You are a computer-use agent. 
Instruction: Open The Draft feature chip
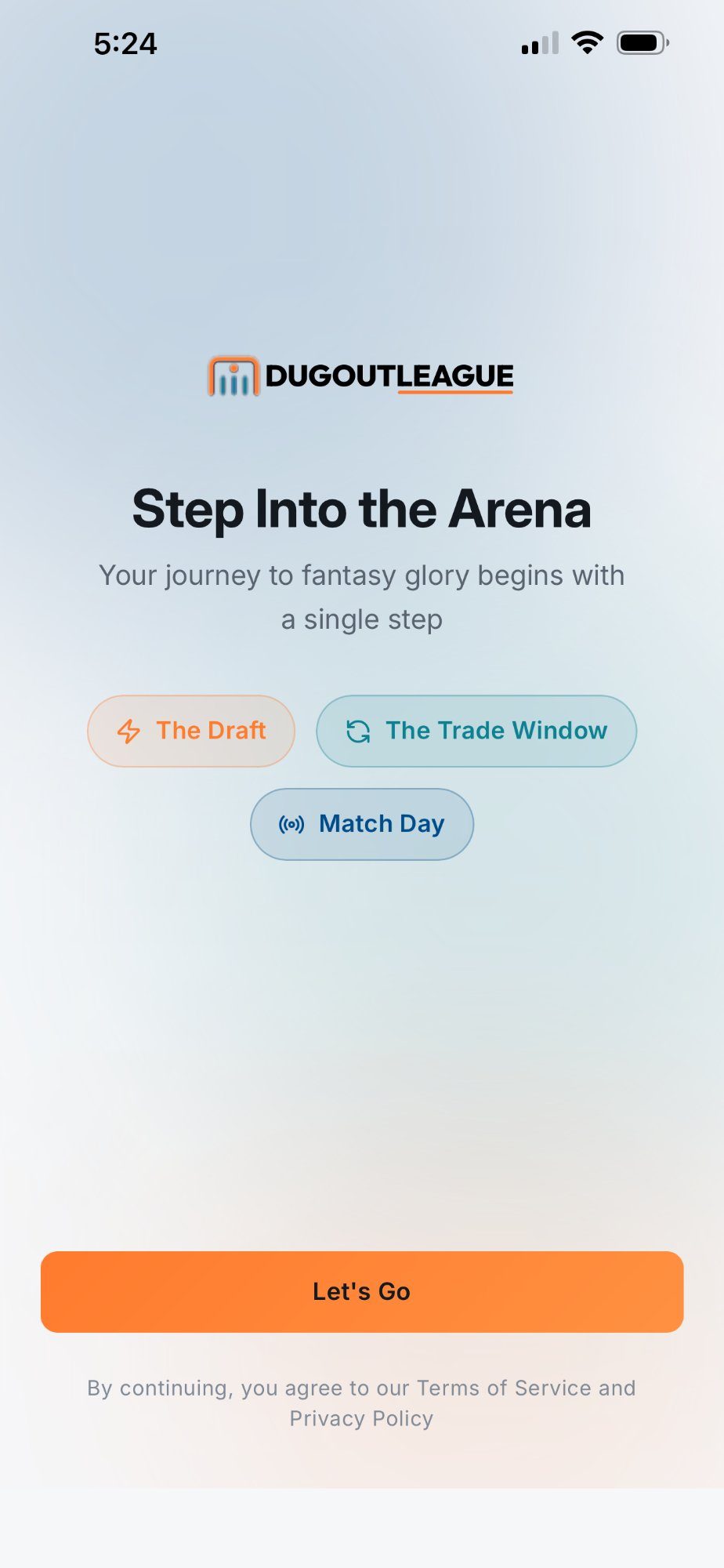(190, 731)
